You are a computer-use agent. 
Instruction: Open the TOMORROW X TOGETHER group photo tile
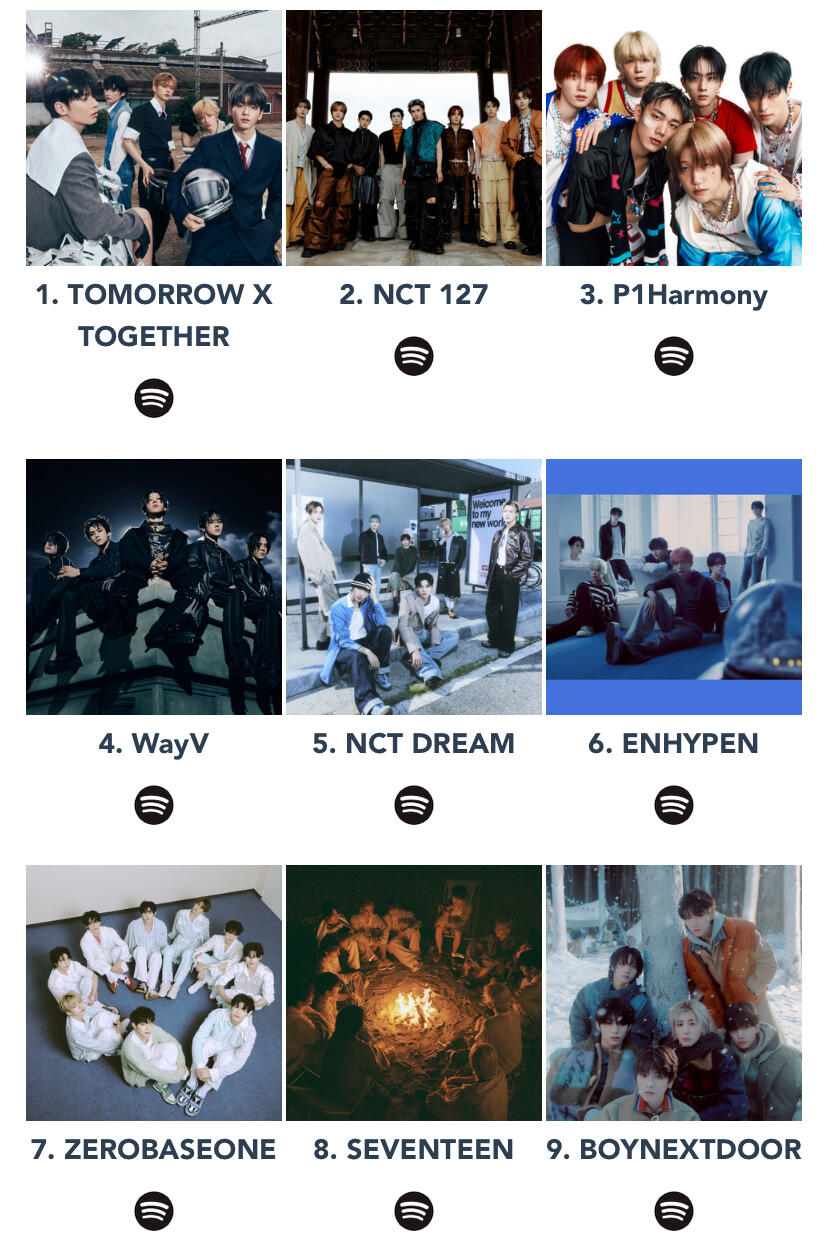(x=154, y=138)
